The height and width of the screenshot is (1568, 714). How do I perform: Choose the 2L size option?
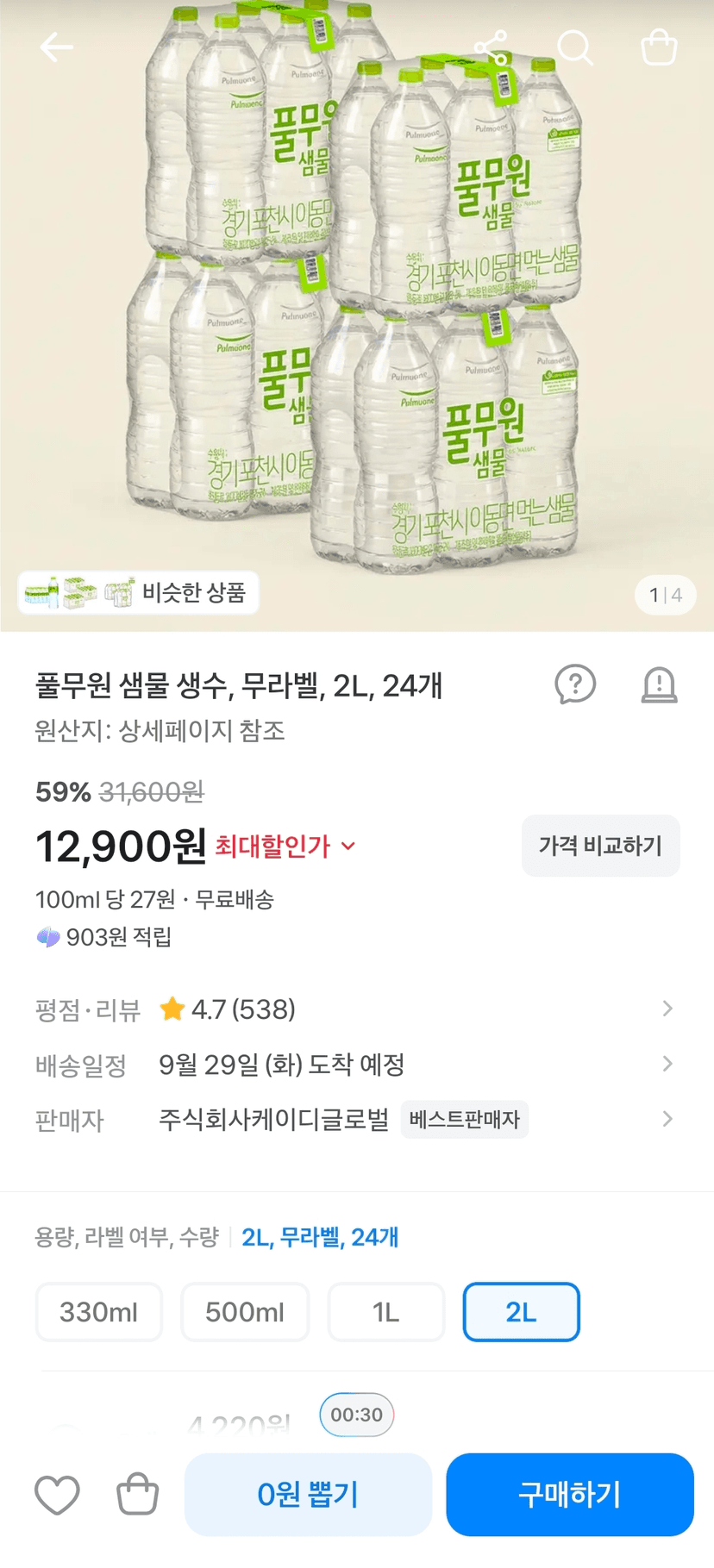pyautogui.click(x=522, y=1312)
